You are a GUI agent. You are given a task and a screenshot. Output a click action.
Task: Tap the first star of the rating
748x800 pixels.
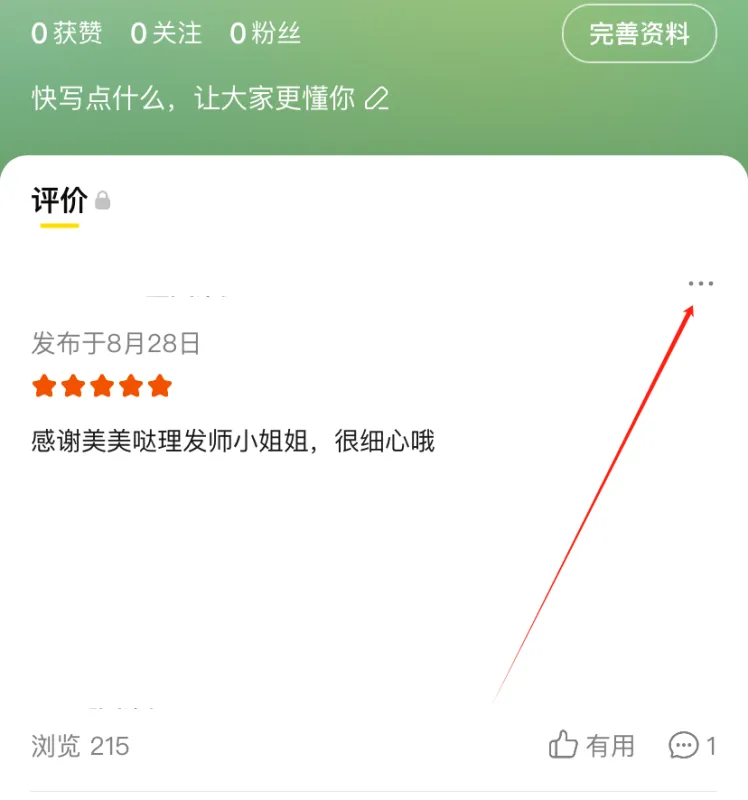tap(40, 386)
